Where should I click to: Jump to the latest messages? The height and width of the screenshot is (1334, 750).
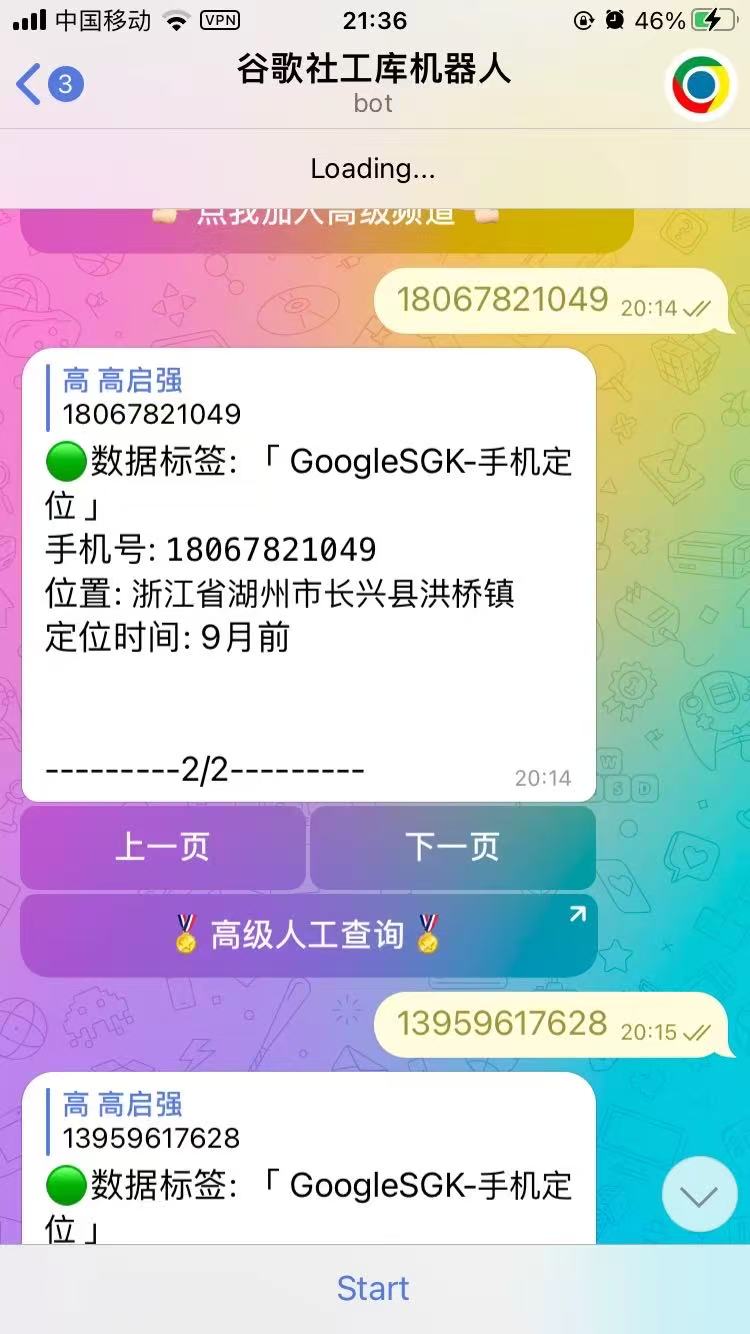pos(699,1195)
